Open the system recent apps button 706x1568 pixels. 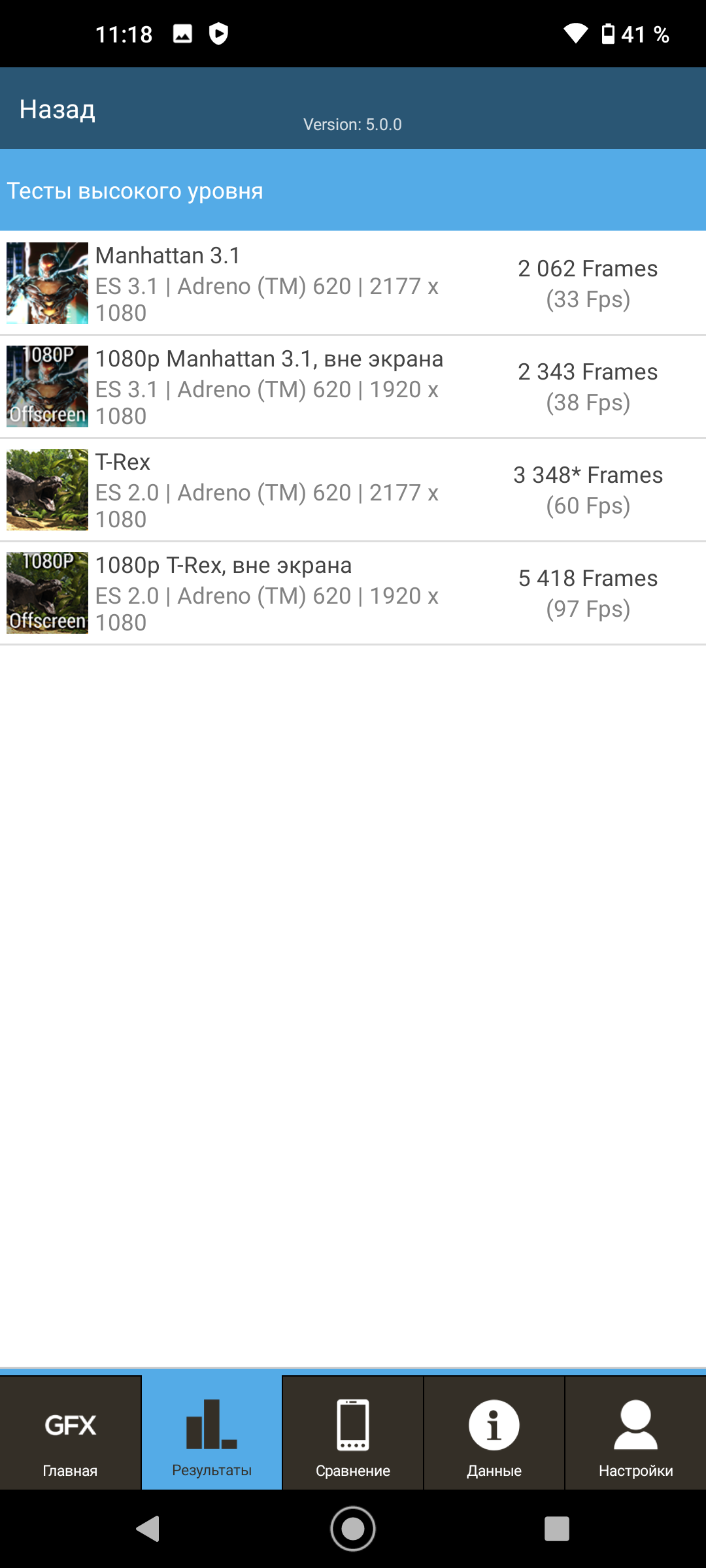click(556, 1529)
